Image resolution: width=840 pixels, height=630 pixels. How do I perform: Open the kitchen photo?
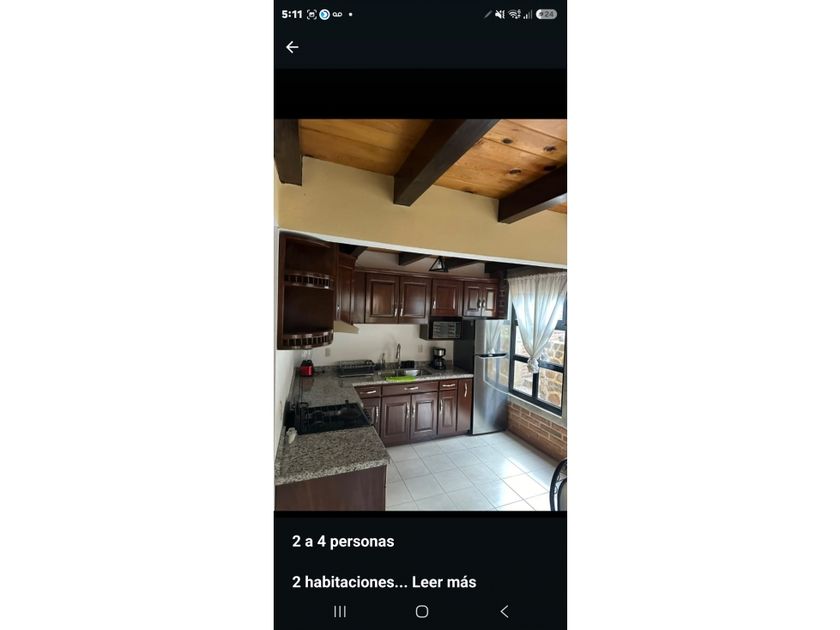click(x=421, y=315)
